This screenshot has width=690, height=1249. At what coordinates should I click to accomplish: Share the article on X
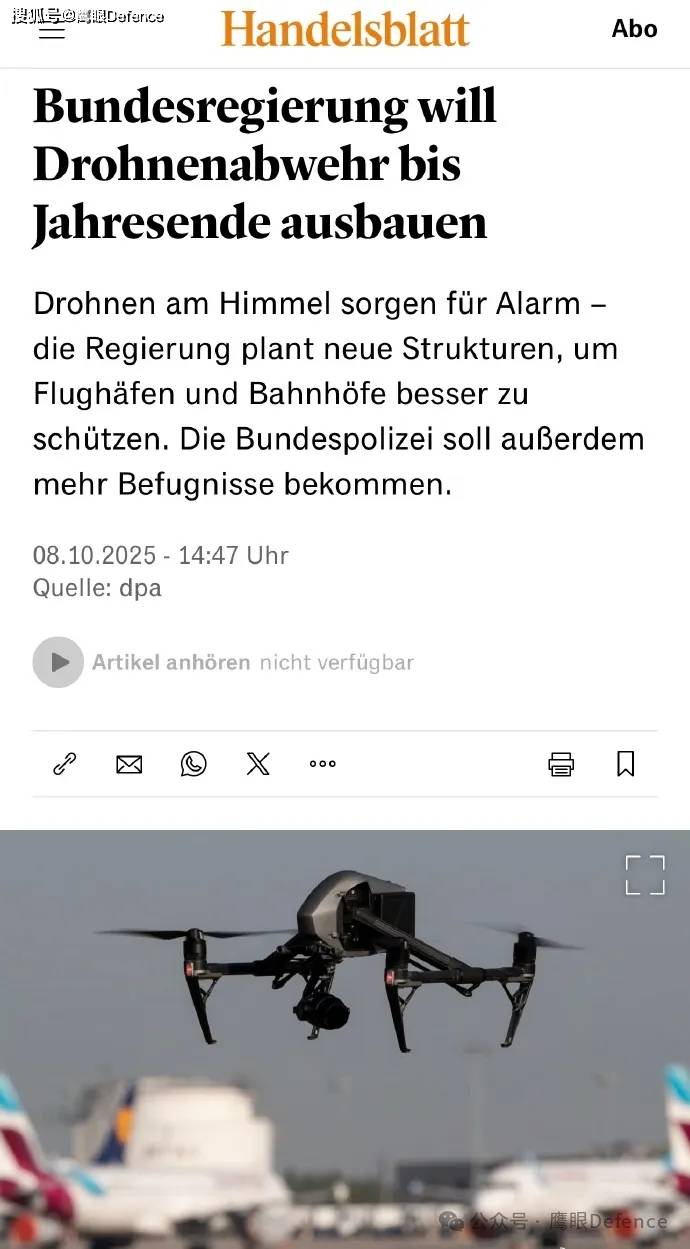pyautogui.click(x=258, y=764)
